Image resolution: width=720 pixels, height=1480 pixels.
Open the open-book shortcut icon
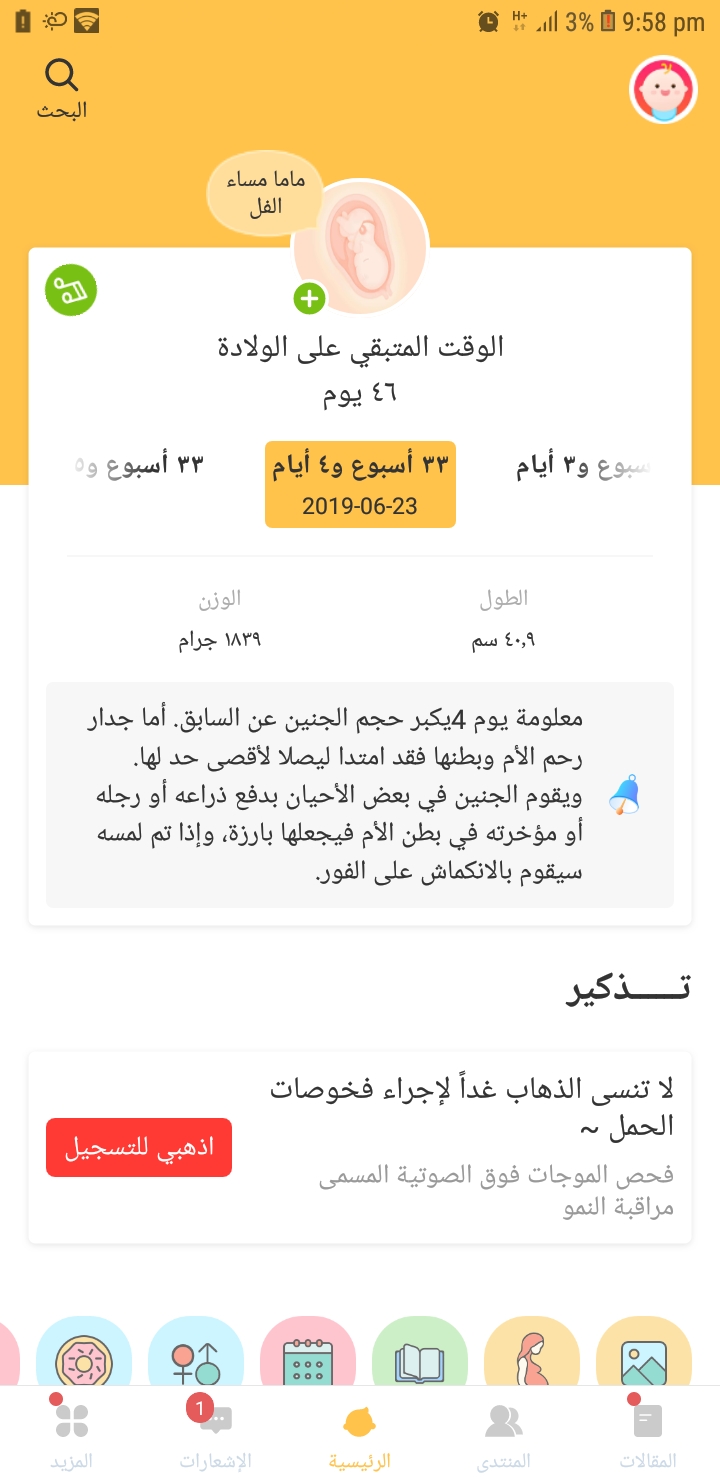(x=420, y=1355)
